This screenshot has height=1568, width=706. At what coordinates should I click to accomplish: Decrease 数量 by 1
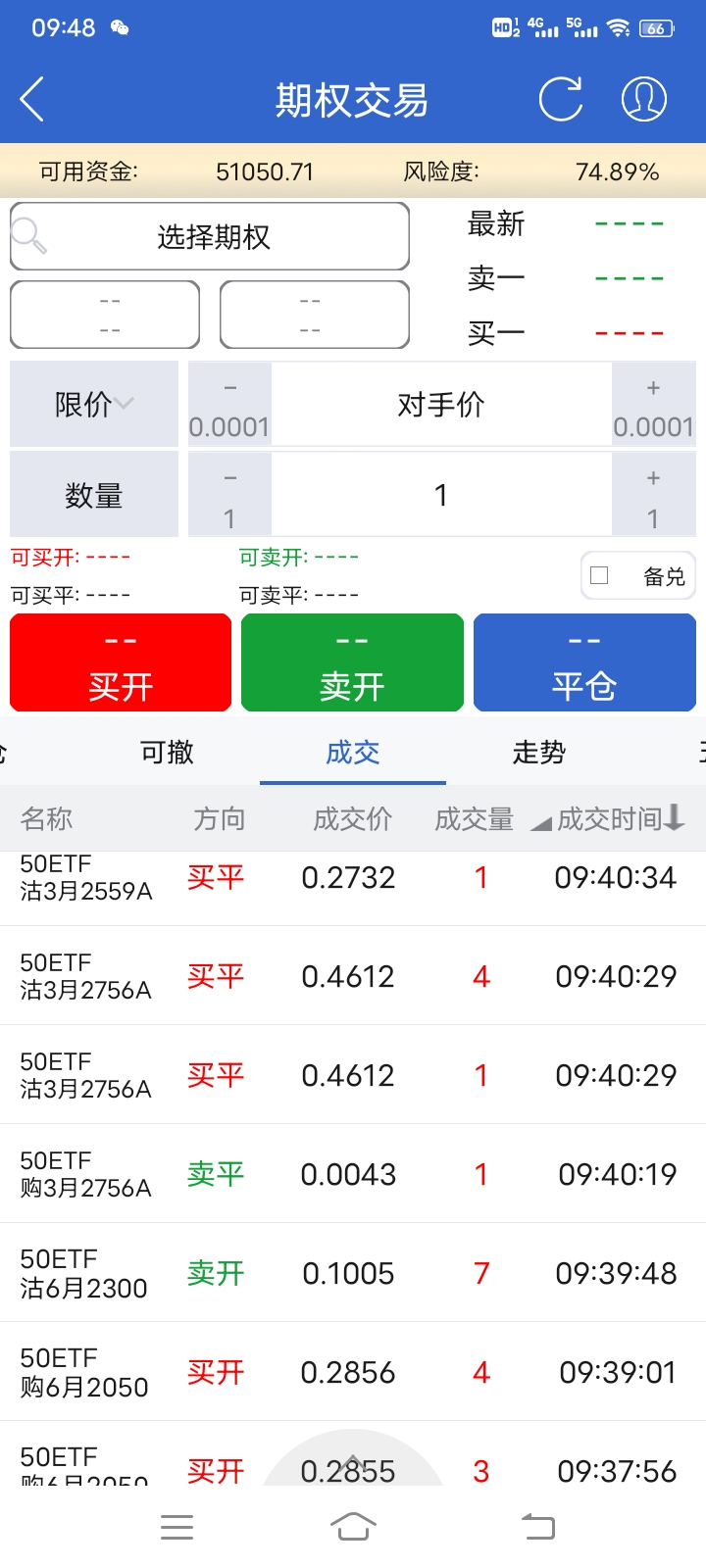pyautogui.click(x=229, y=495)
